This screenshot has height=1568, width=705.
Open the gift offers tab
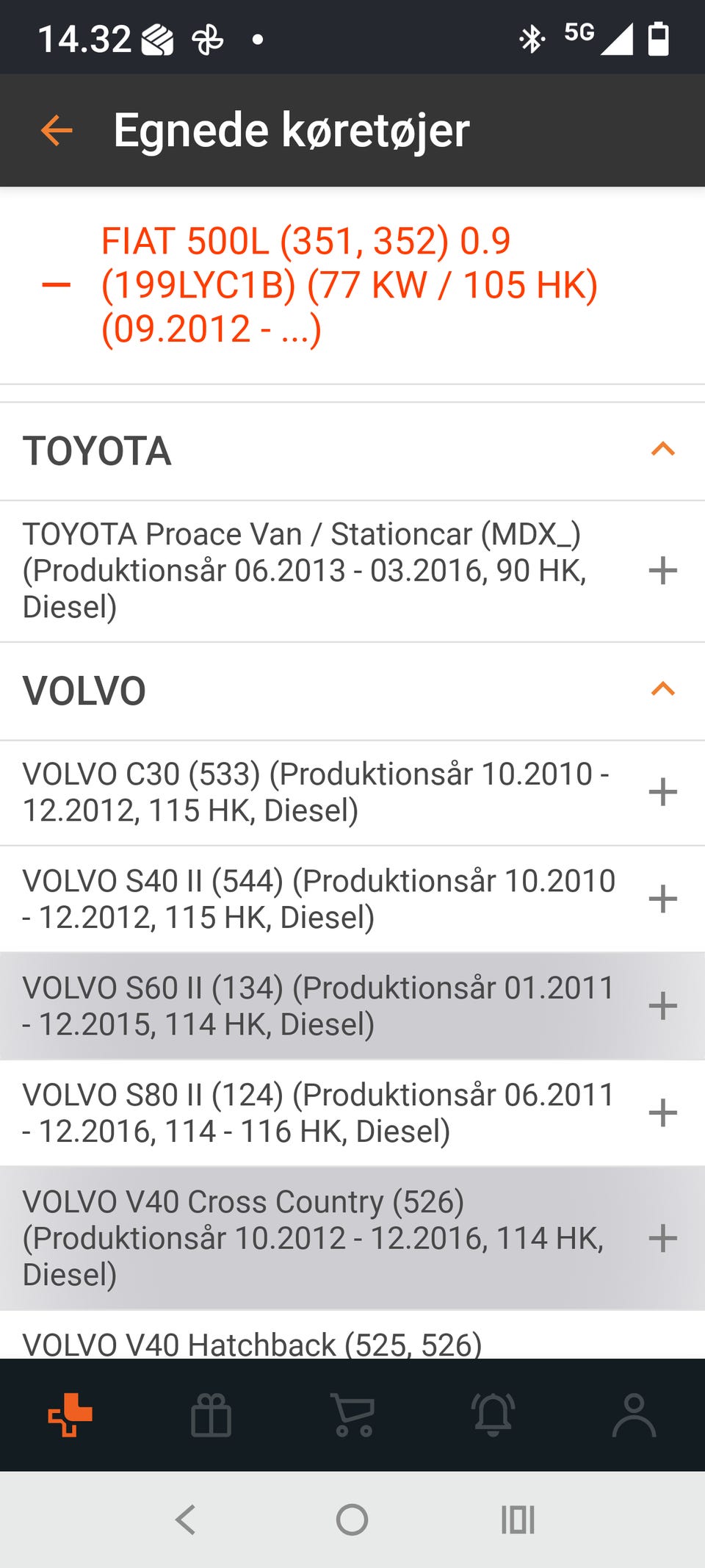(x=211, y=1414)
